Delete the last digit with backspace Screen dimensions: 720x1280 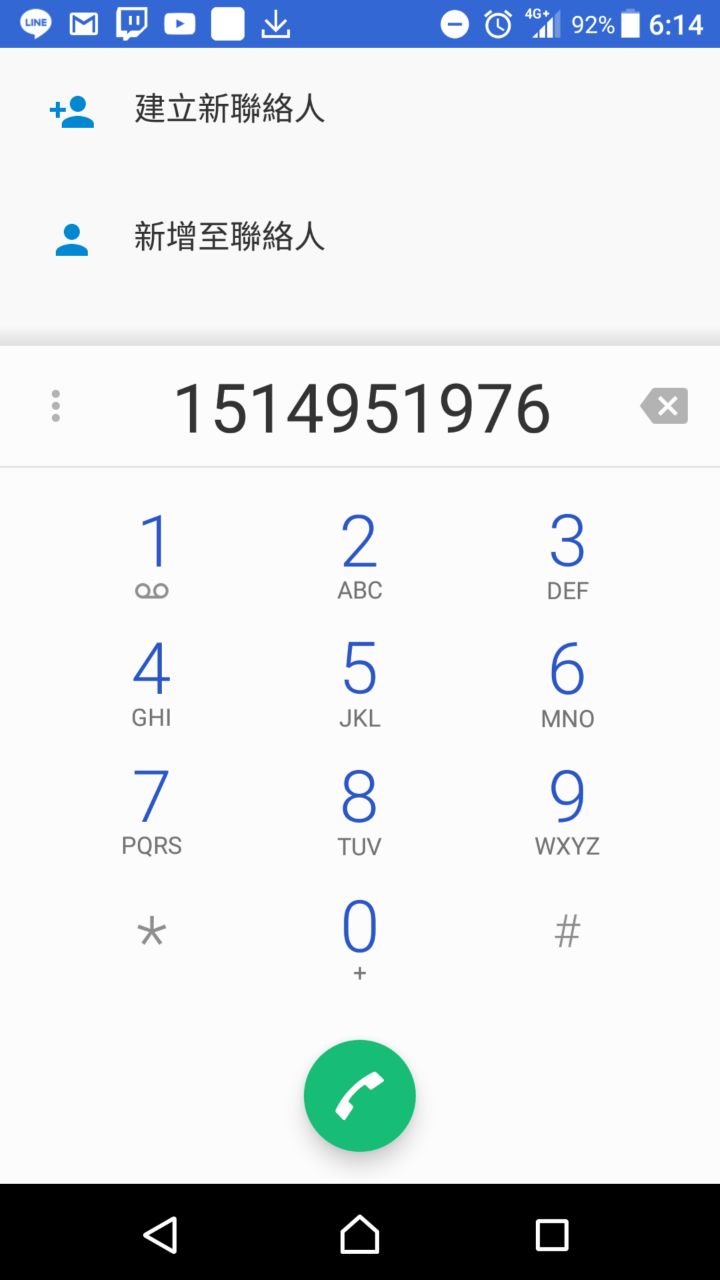coord(664,406)
